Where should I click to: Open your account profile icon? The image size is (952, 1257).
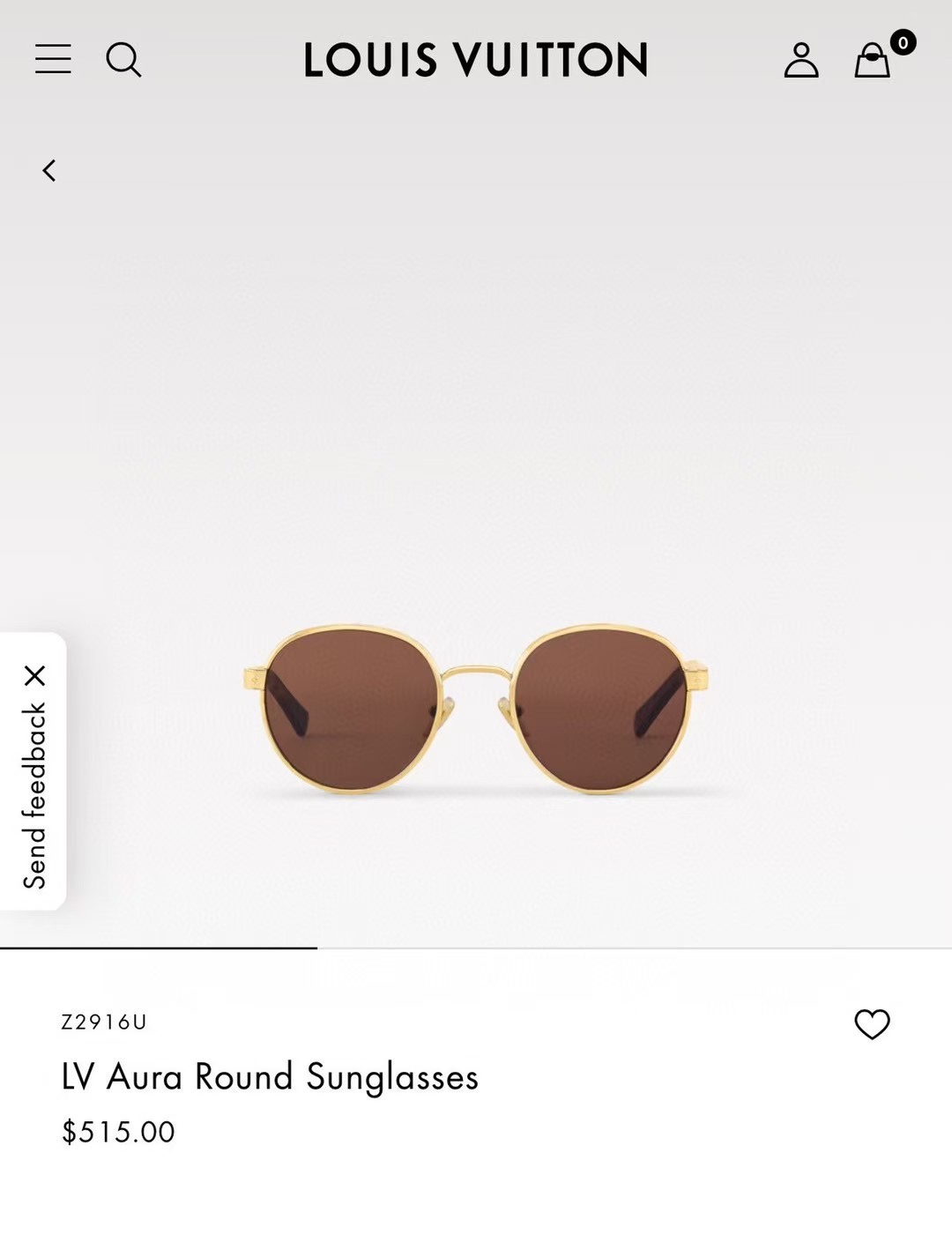[x=801, y=60]
